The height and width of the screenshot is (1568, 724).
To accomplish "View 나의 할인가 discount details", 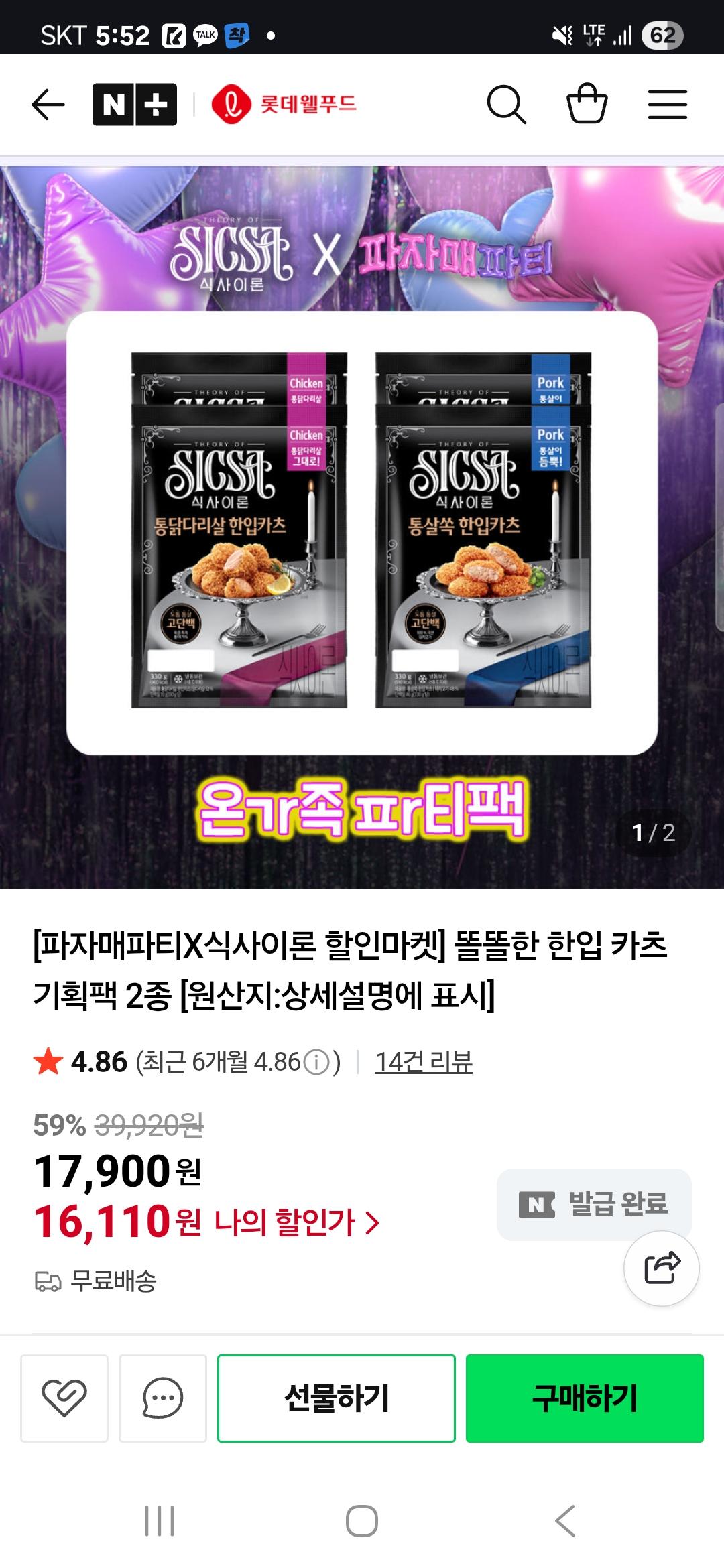I will [295, 1222].
